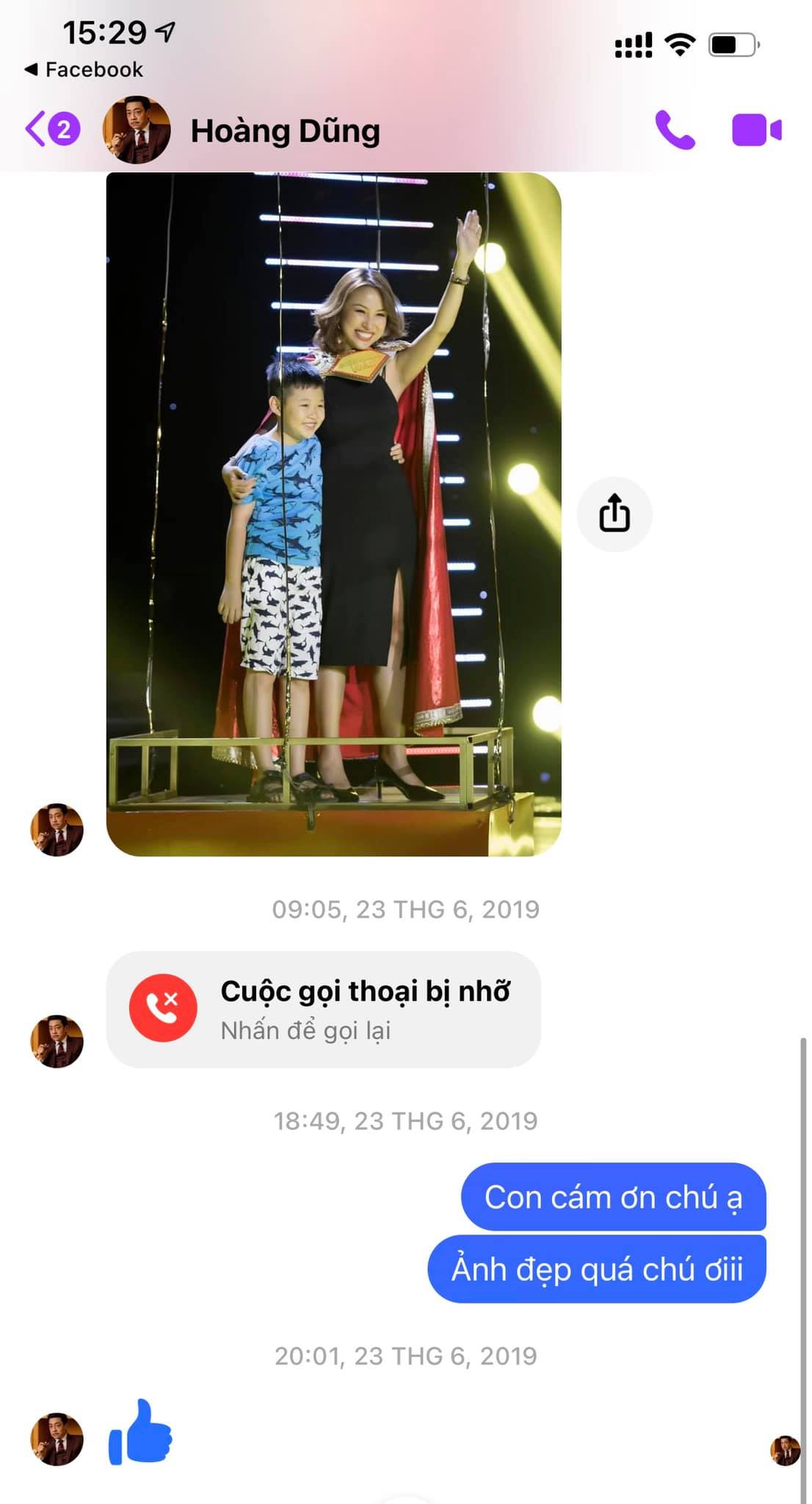Open the shared stage photo
Viewport: 812px width, 1504px height.
[x=333, y=514]
